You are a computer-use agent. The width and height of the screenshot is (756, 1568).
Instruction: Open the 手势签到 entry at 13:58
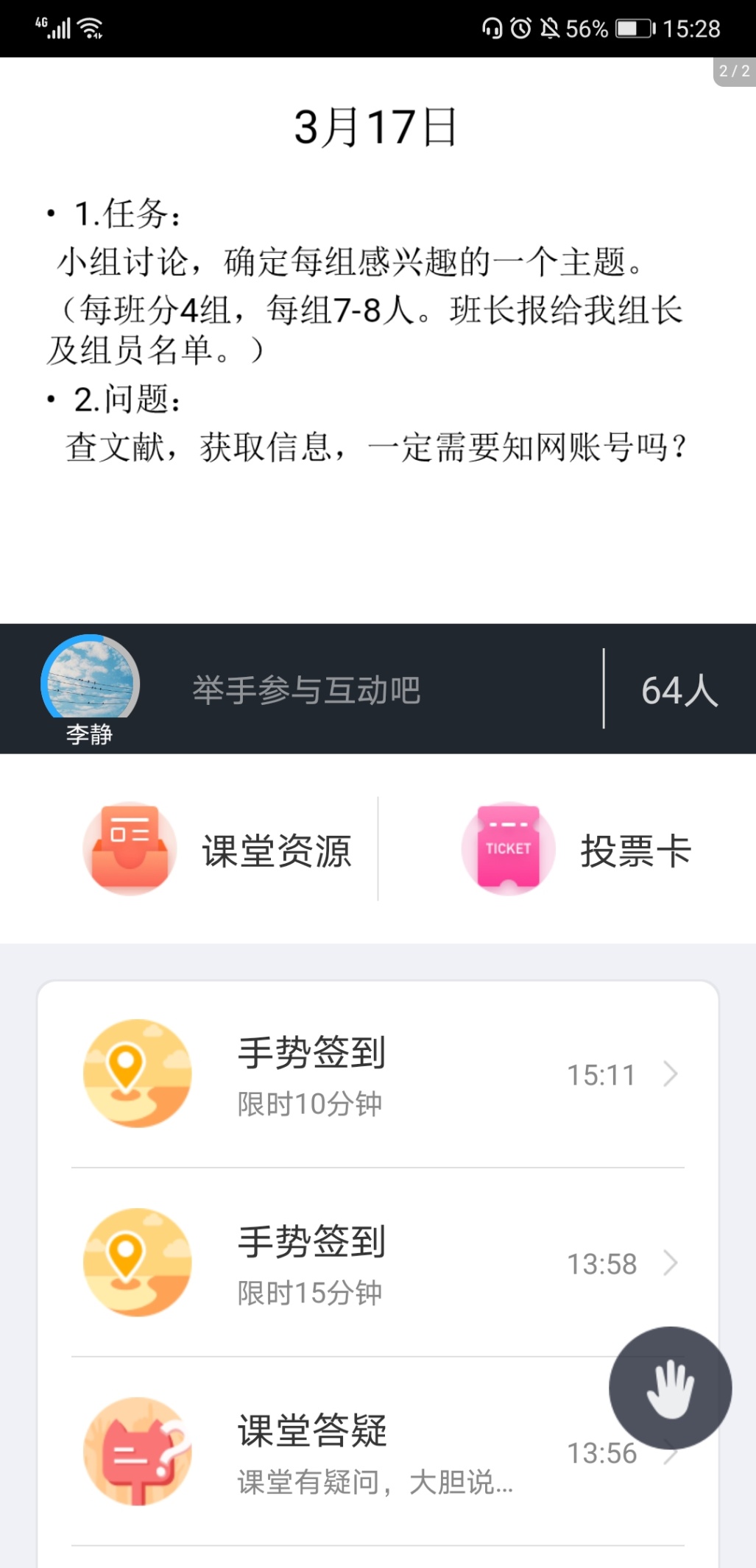click(378, 1263)
